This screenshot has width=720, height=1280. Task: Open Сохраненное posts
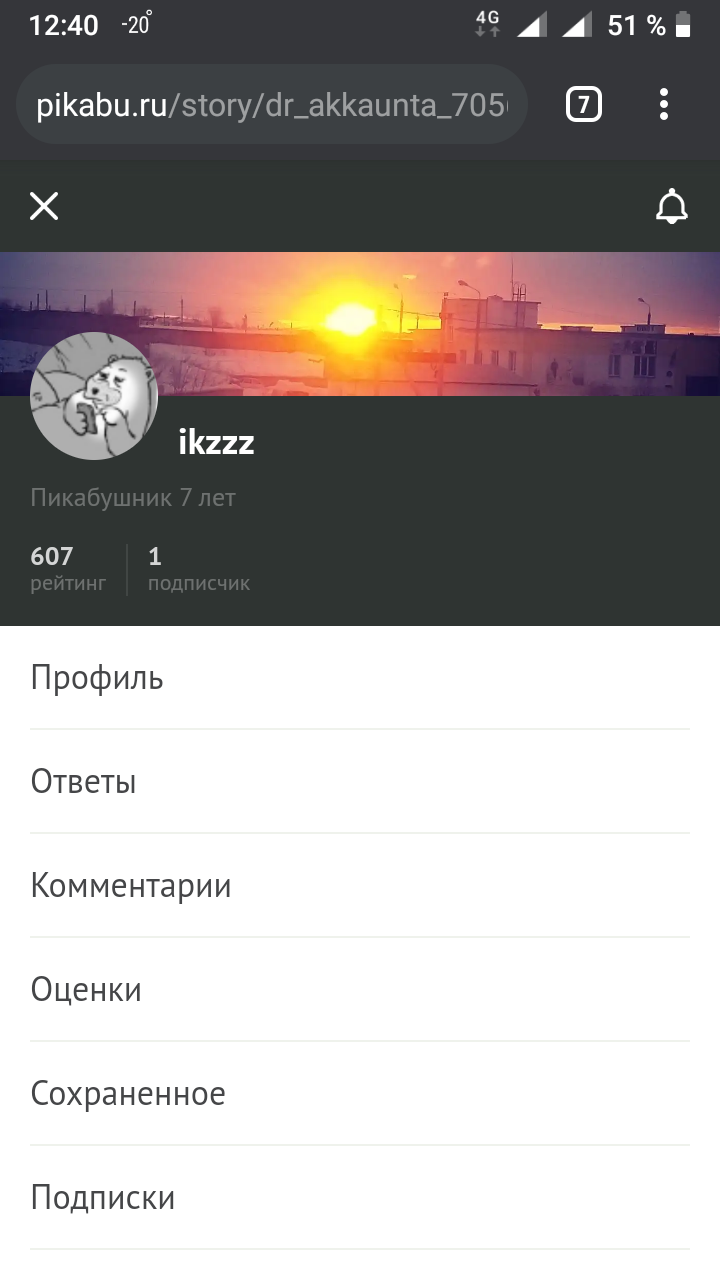(x=128, y=1094)
